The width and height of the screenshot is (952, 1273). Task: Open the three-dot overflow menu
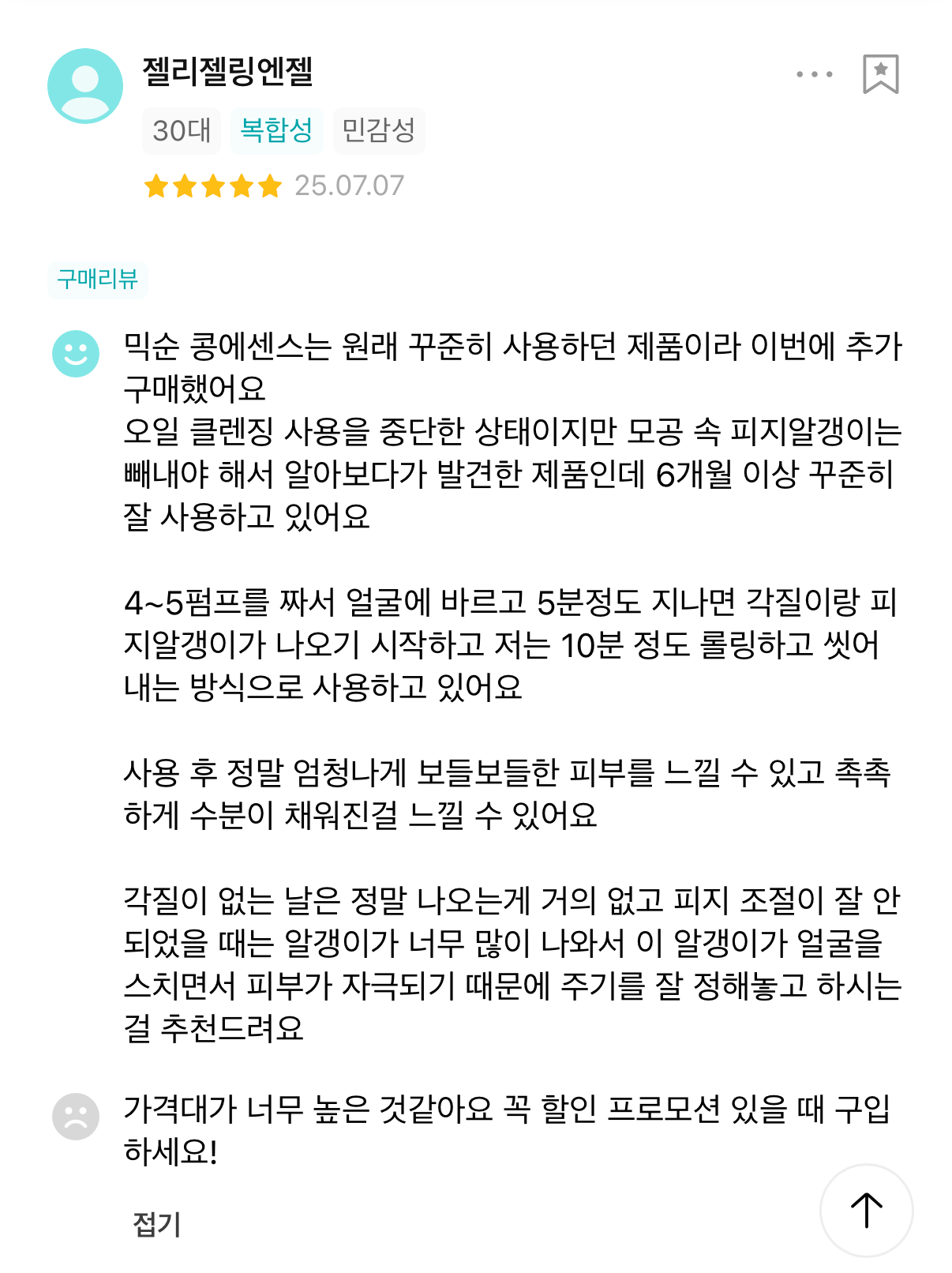(x=814, y=74)
